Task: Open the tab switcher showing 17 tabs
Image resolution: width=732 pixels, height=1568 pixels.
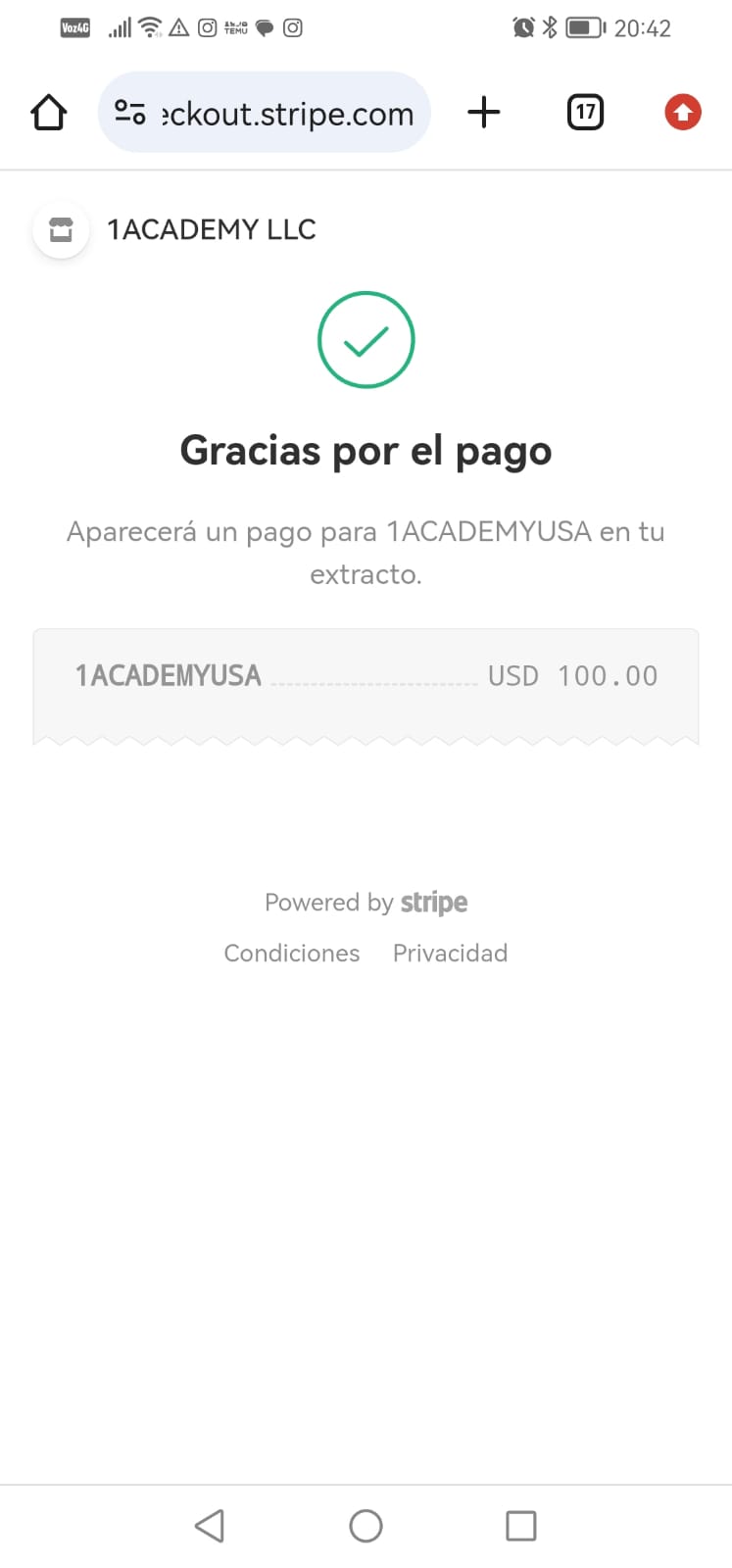Action: (x=585, y=113)
